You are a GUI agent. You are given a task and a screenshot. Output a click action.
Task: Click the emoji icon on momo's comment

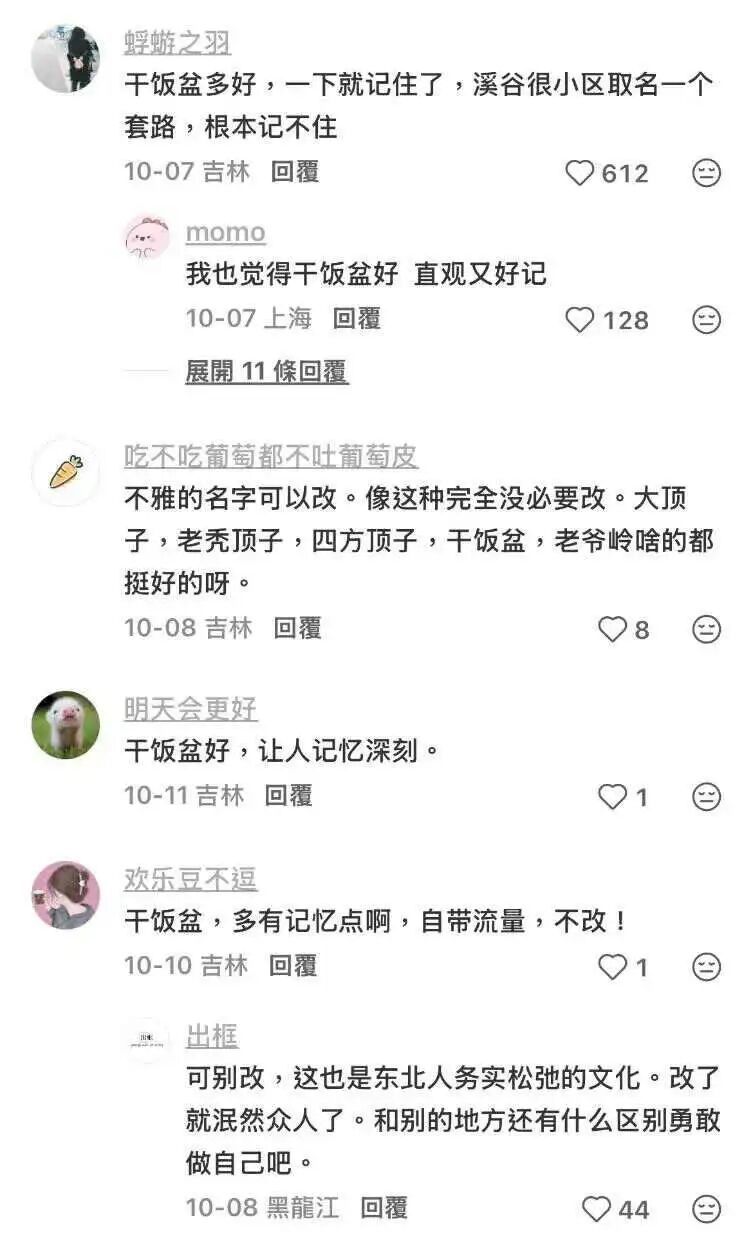click(x=705, y=320)
